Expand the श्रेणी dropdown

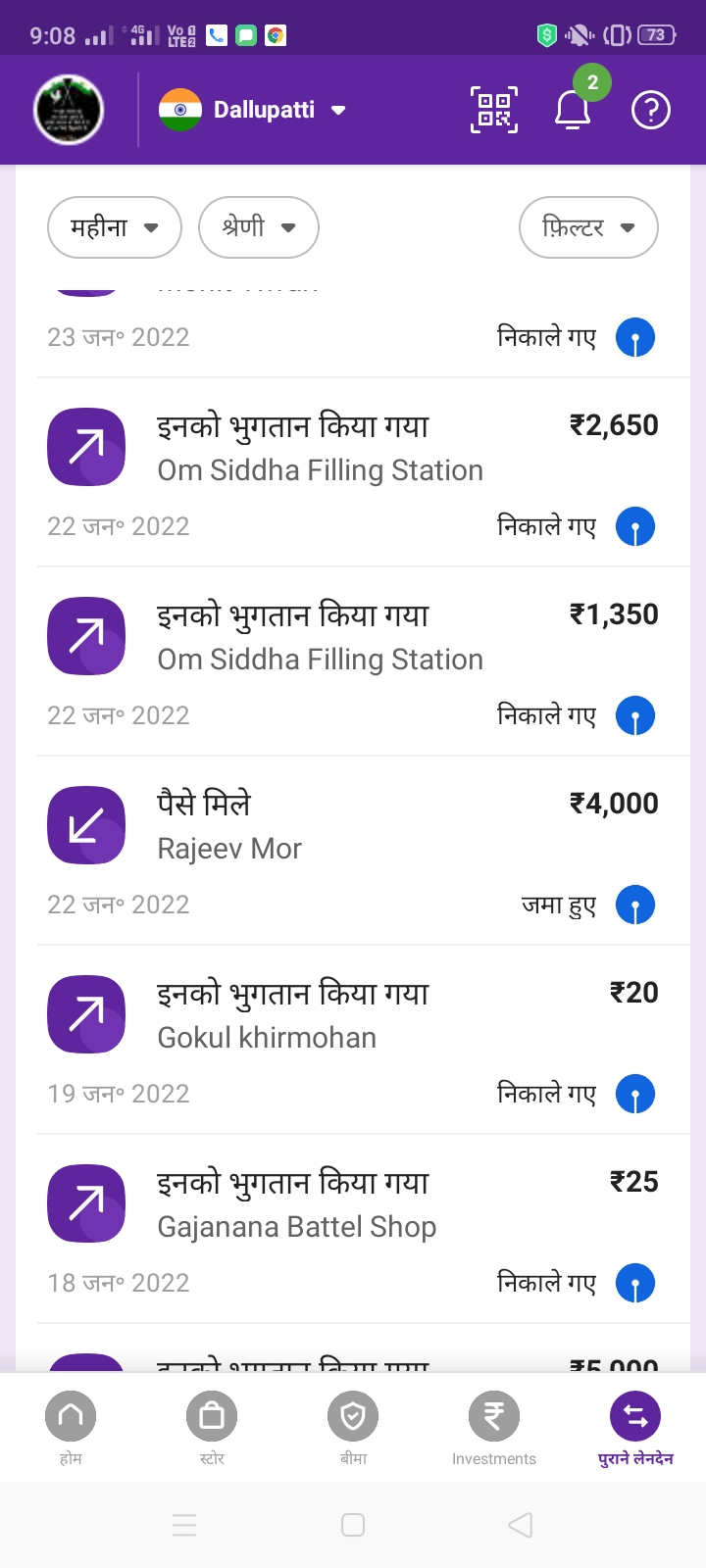(x=259, y=227)
